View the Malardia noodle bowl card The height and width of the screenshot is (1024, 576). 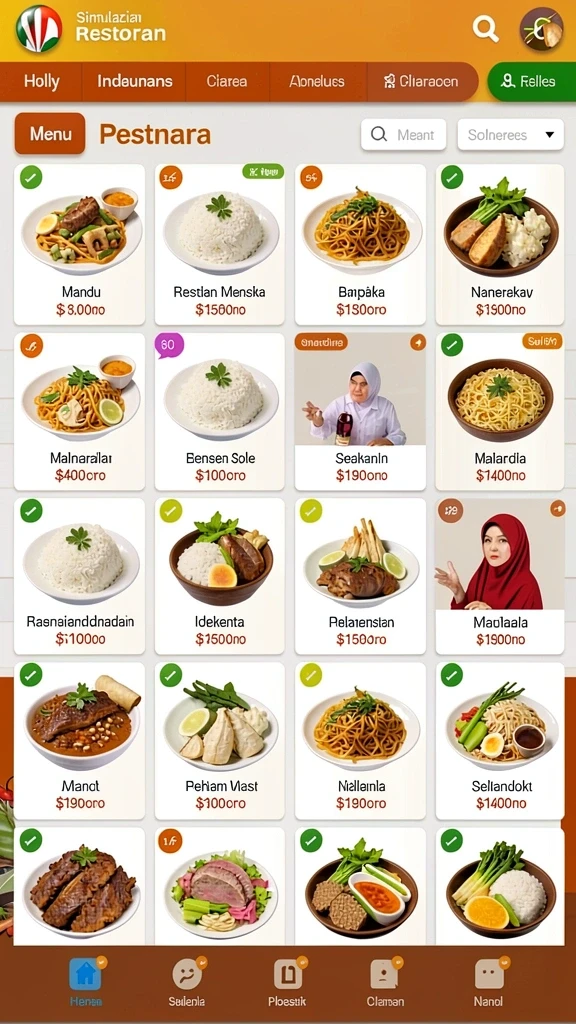[x=500, y=411]
